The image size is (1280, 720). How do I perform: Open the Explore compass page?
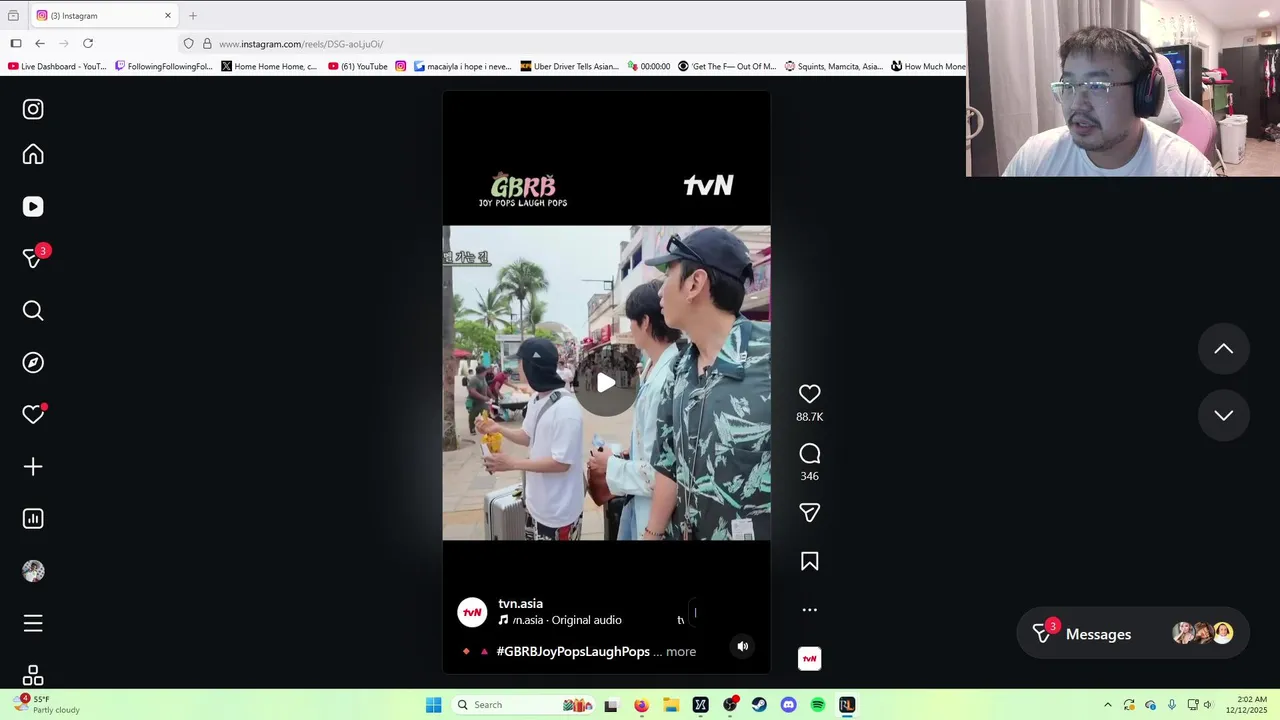click(33, 363)
